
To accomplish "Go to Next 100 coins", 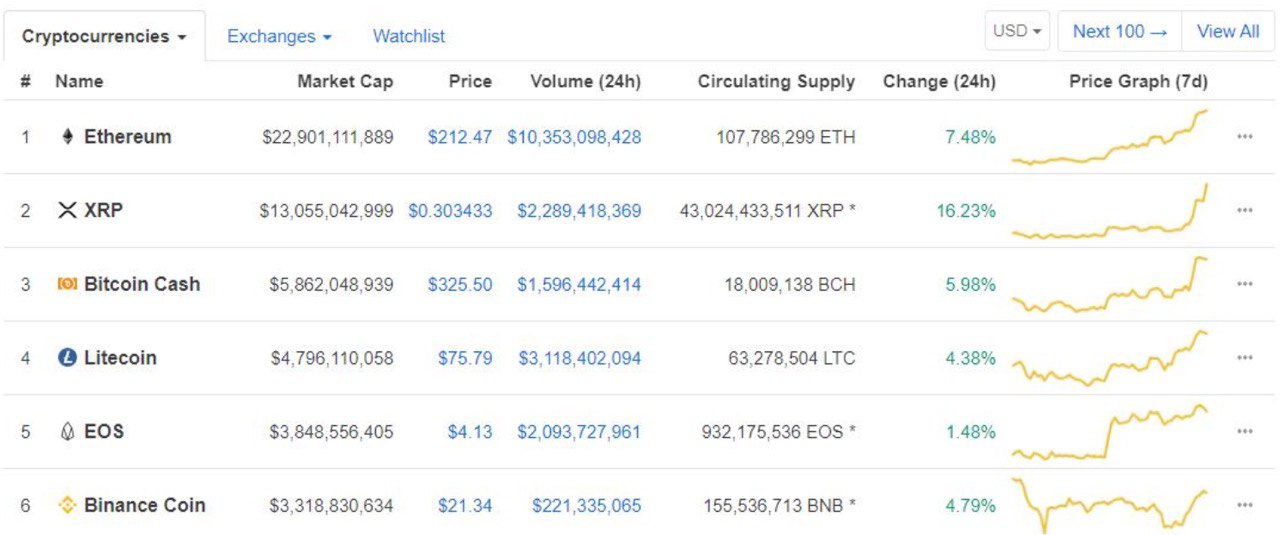I will tap(1119, 31).
